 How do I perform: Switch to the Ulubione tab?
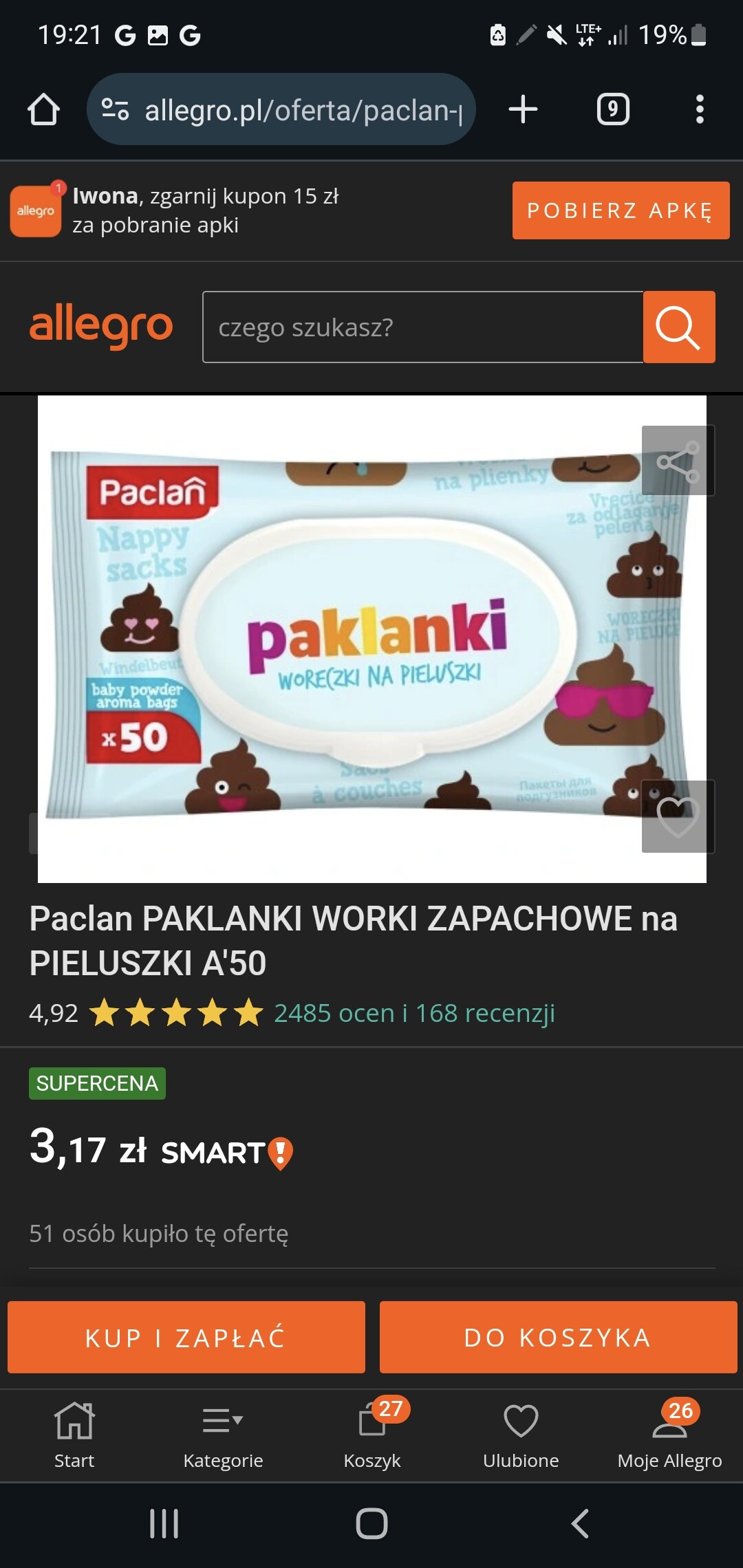click(521, 1435)
